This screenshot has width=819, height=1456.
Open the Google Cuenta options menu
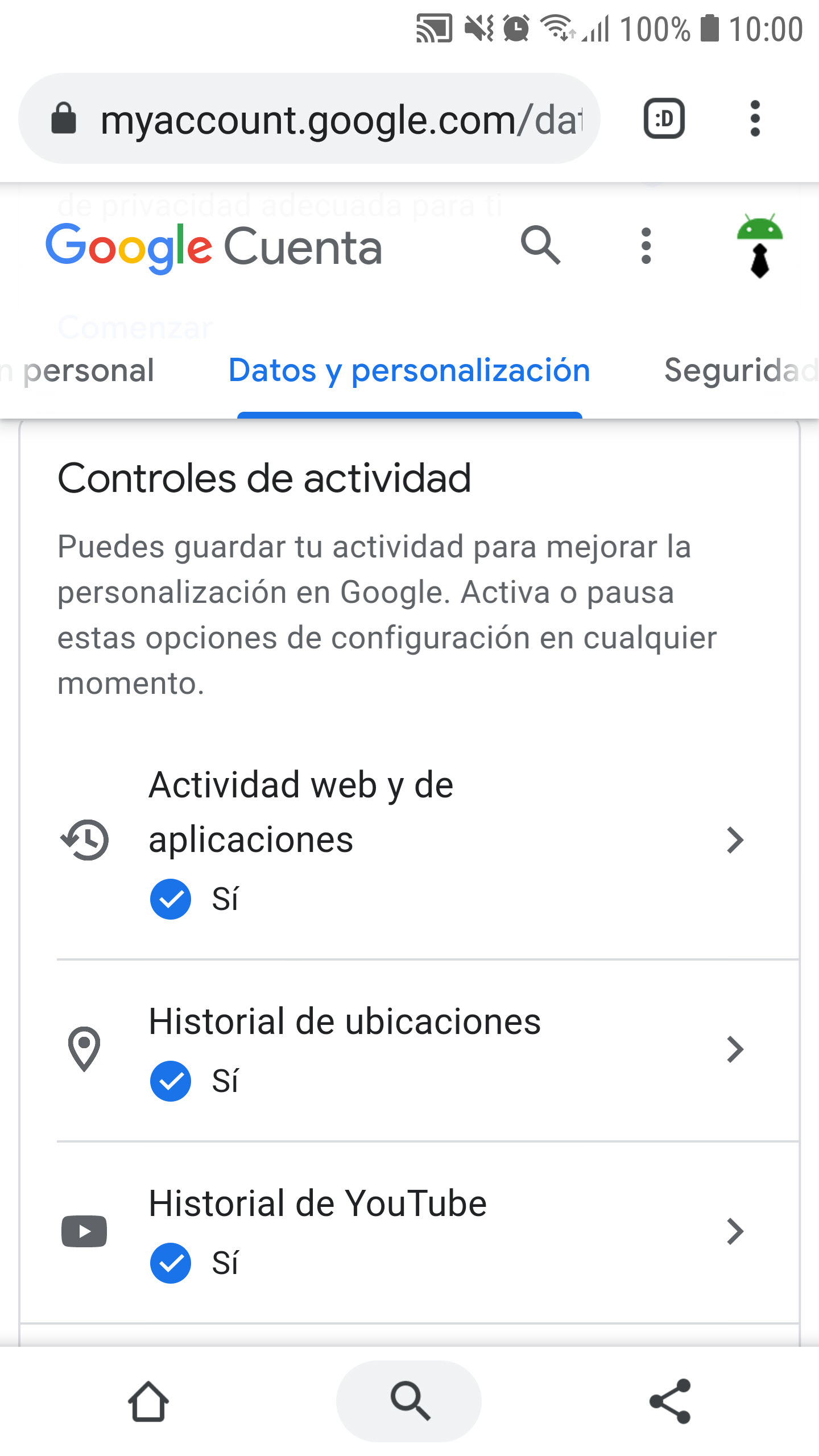[646, 246]
